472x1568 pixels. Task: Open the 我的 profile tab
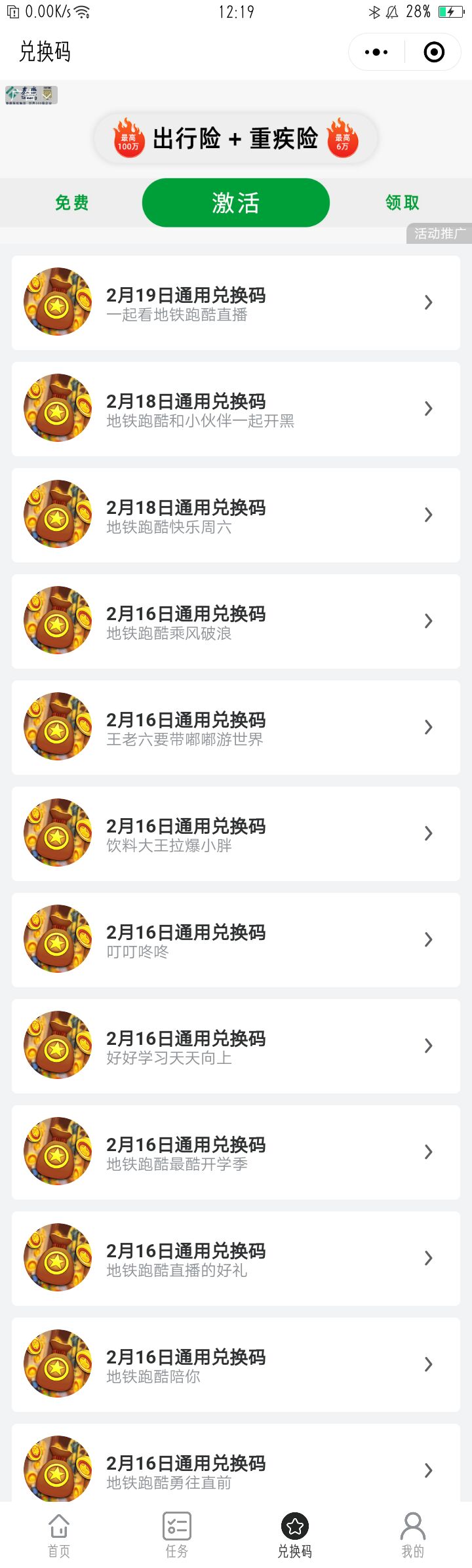[x=413, y=1535]
